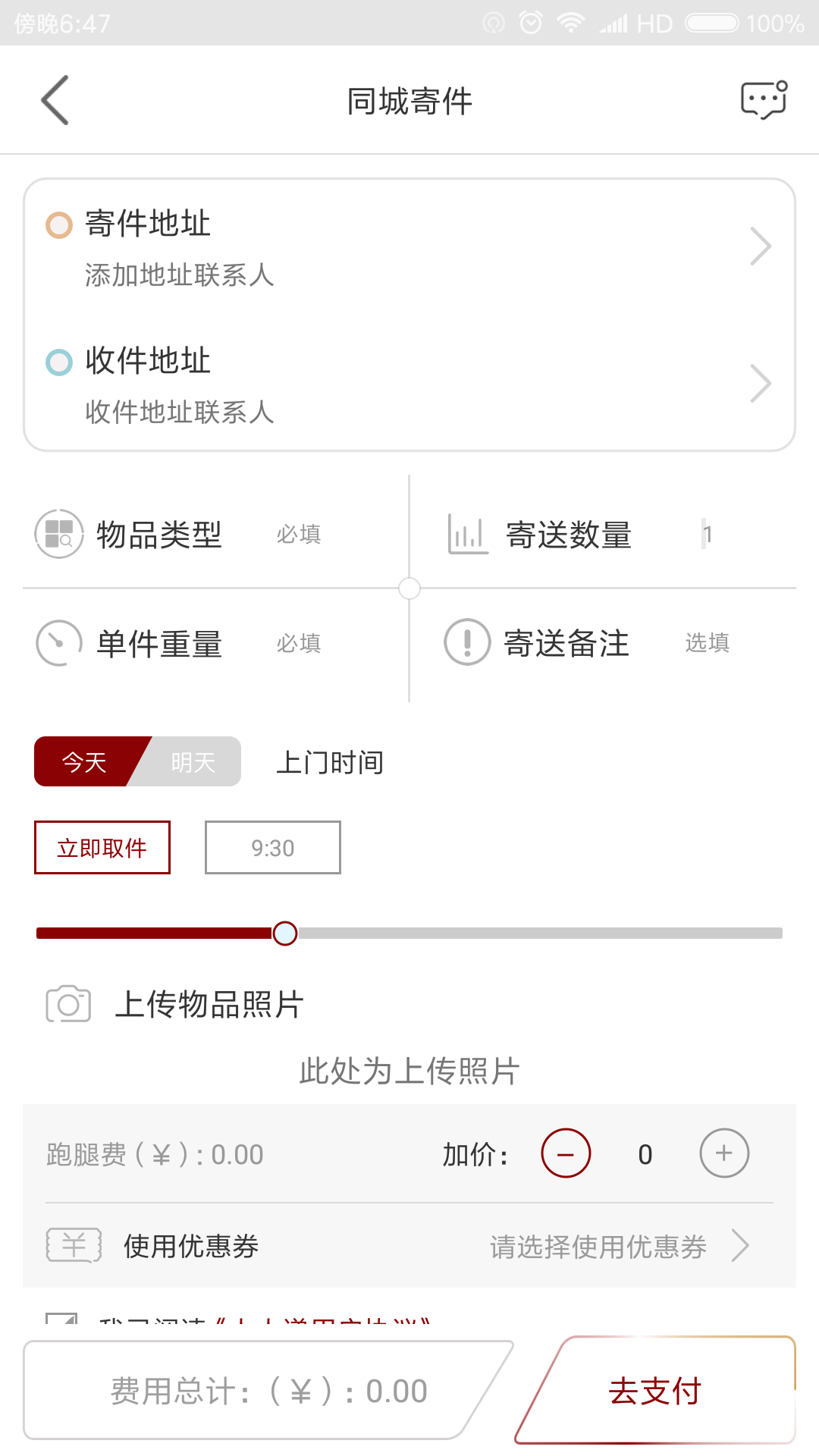Image resolution: width=819 pixels, height=1456 pixels.
Task: Click the 立即取件 button
Action: [102, 847]
